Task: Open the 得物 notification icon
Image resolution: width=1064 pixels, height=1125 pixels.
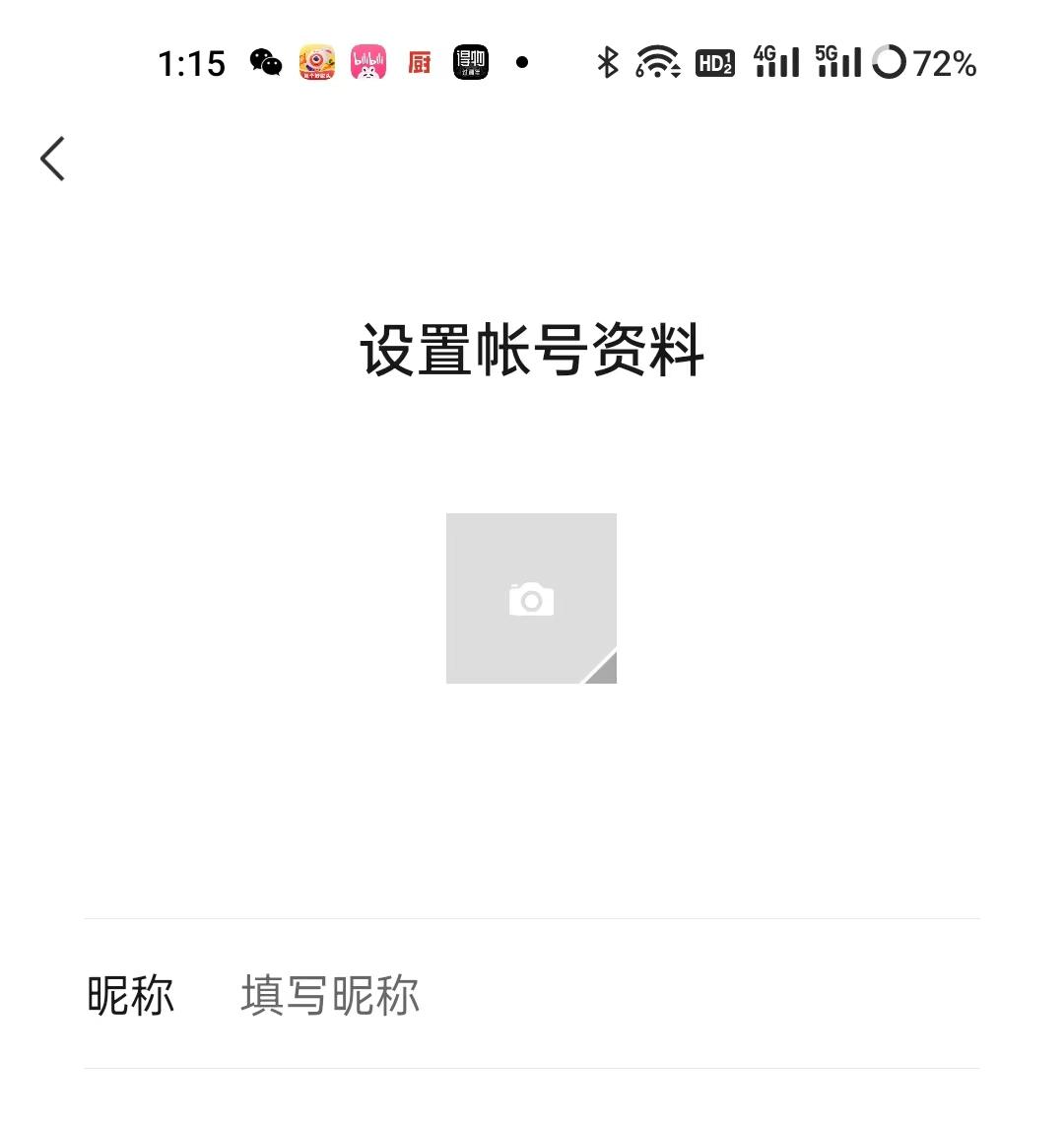Action: pos(470,62)
